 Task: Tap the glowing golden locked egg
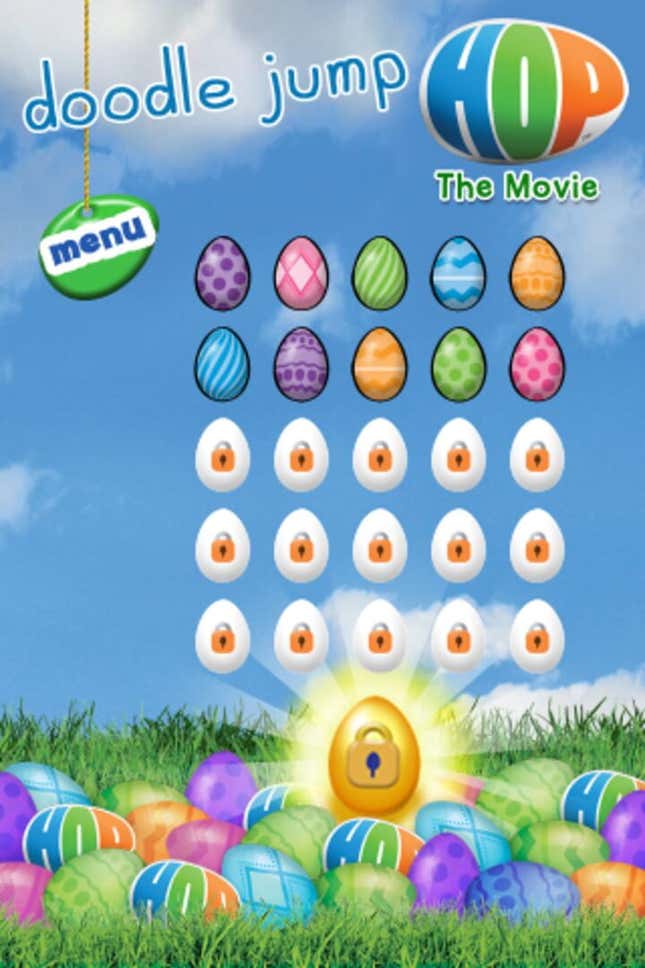click(x=373, y=757)
